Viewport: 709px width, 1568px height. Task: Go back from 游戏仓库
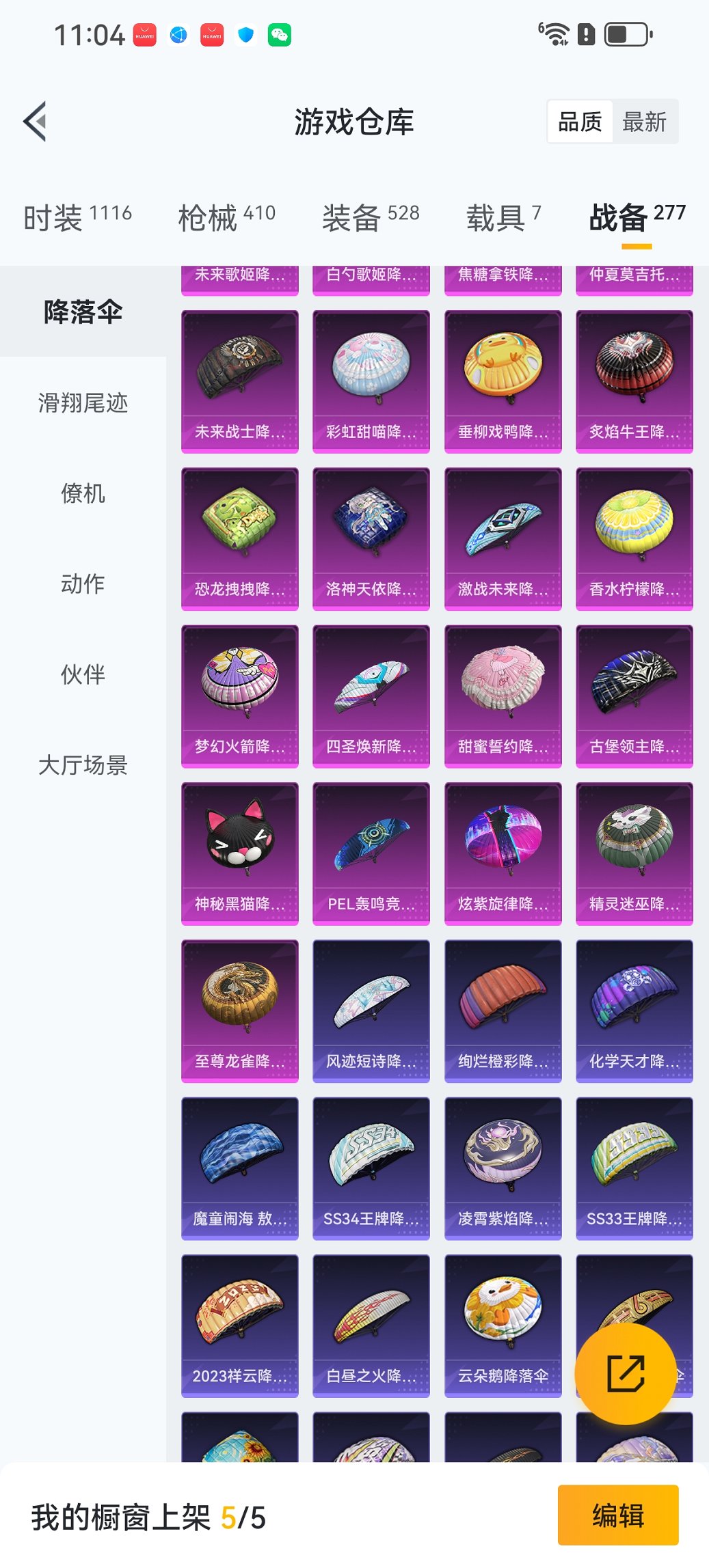tap(36, 122)
